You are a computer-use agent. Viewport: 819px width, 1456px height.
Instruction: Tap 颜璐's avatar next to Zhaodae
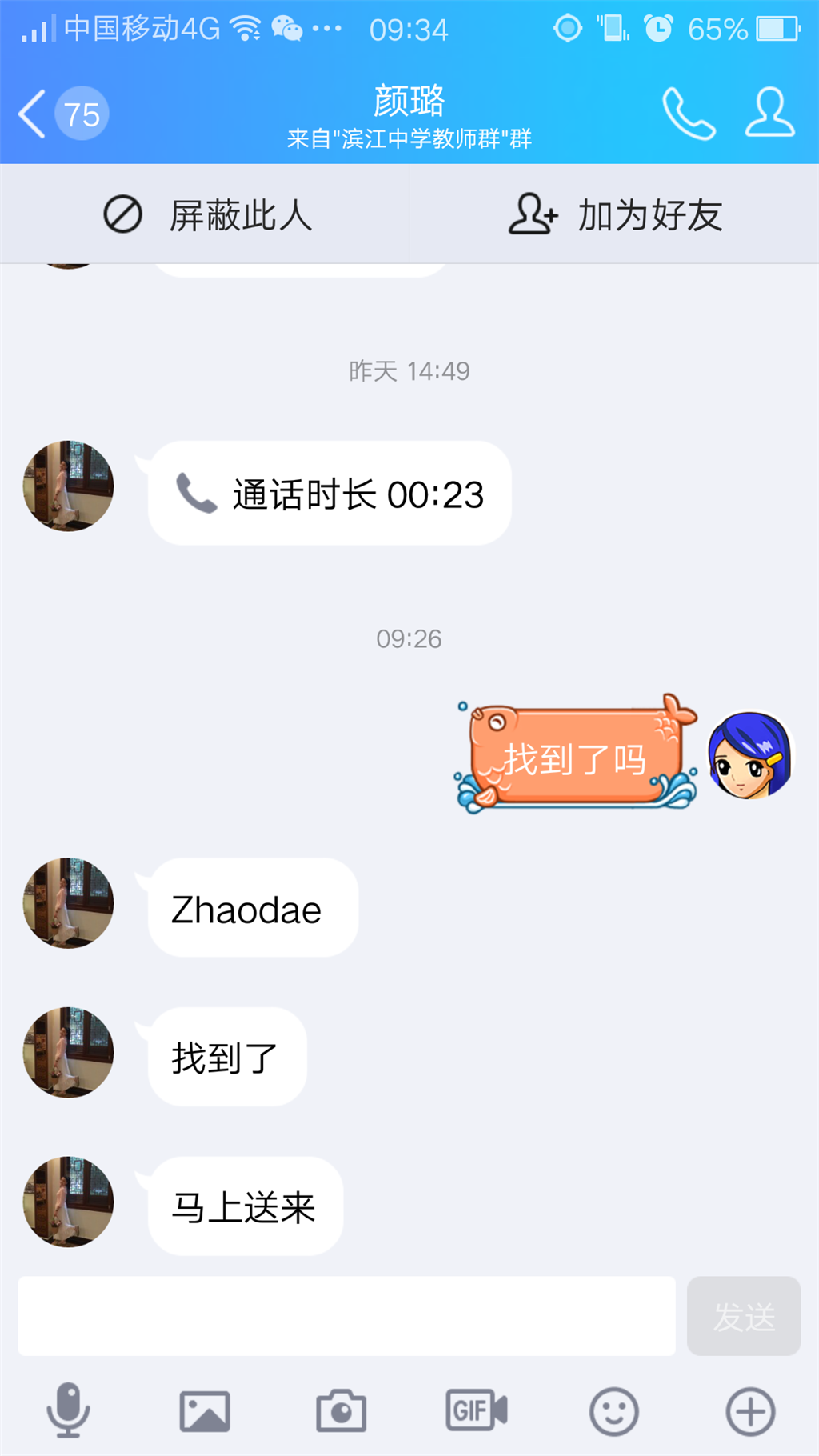click(x=69, y=903)
